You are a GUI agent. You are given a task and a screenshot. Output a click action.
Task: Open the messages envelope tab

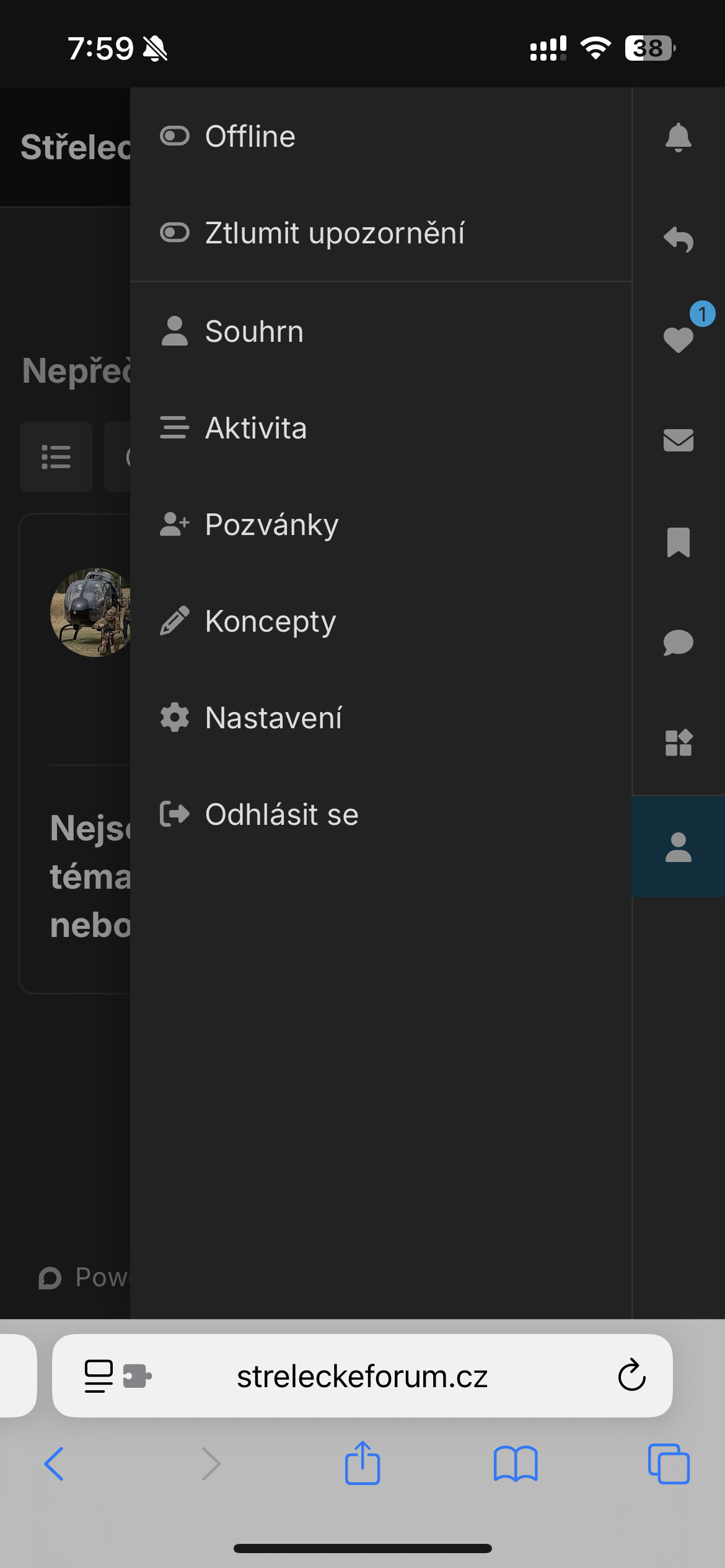point(679,440)
